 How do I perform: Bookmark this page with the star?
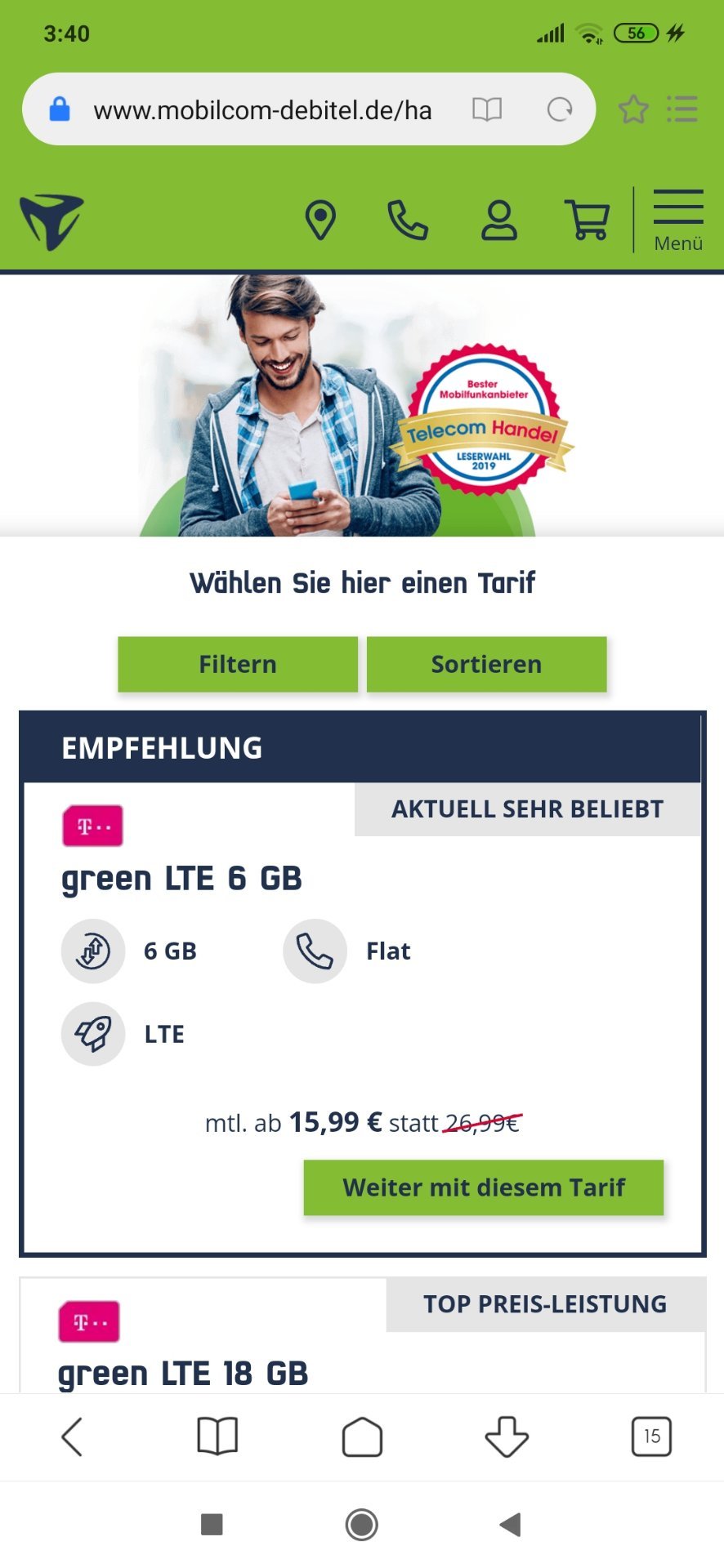[633, 109]
